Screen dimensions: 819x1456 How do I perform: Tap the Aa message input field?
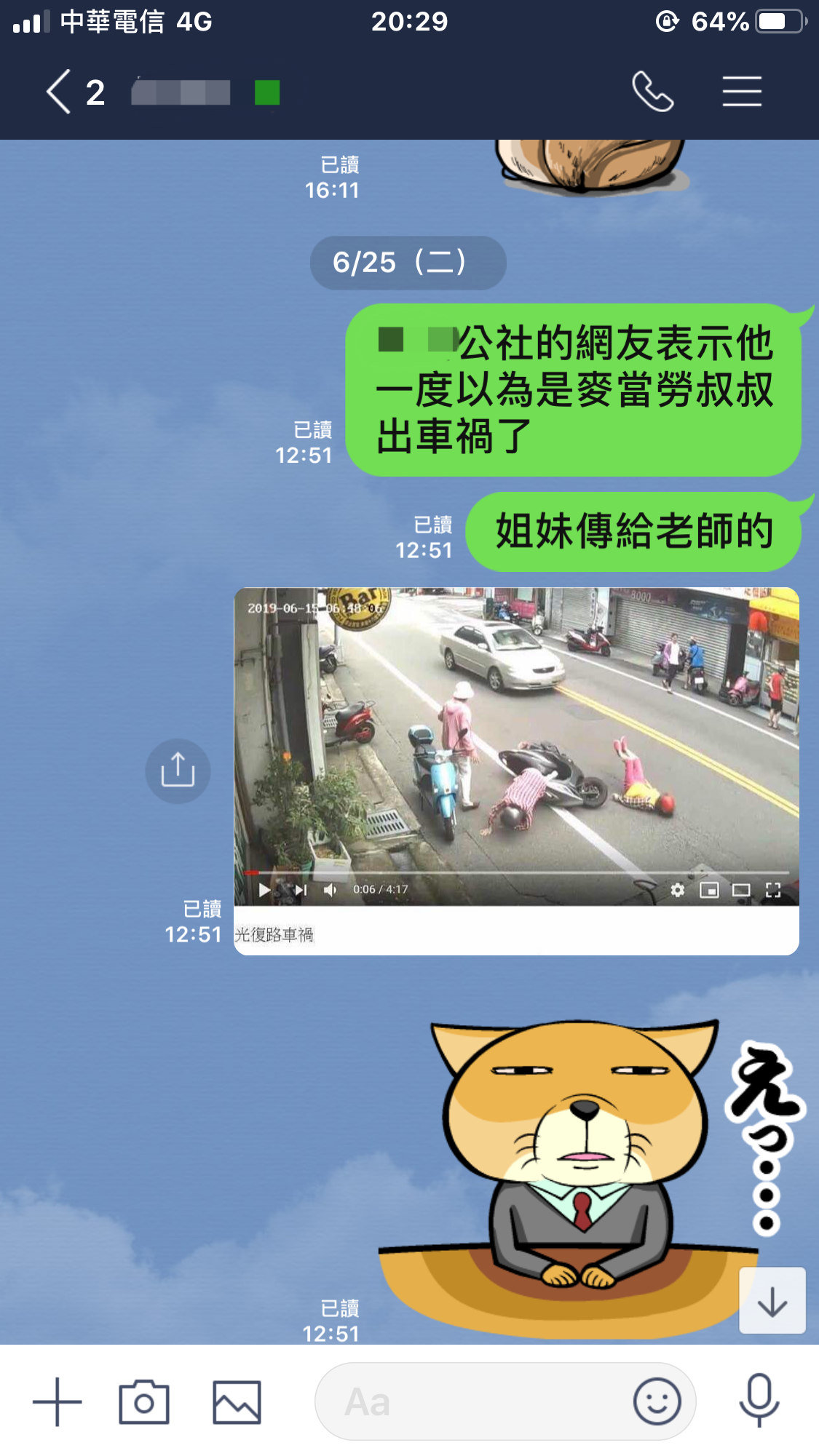tap(466, 1401)
